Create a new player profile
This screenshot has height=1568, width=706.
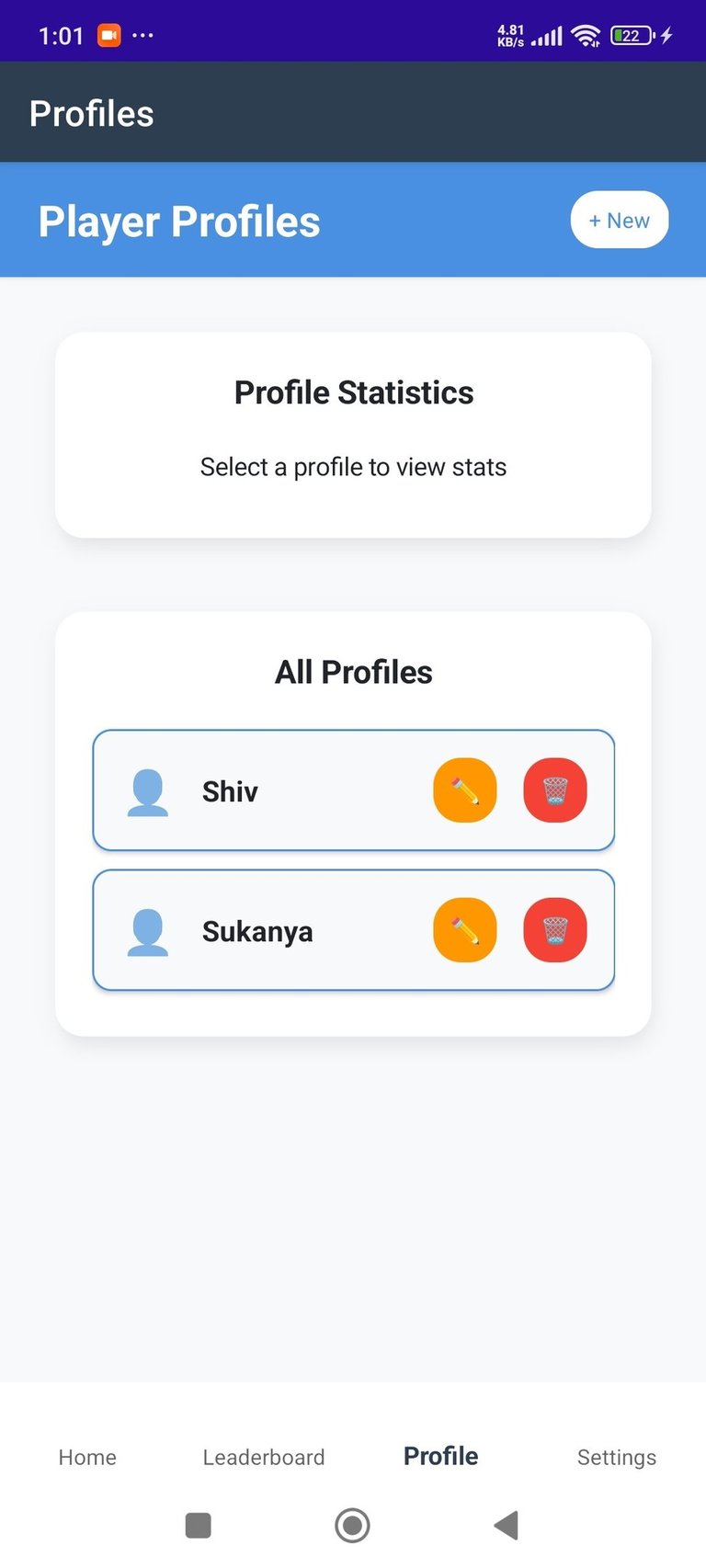[619, 221]
